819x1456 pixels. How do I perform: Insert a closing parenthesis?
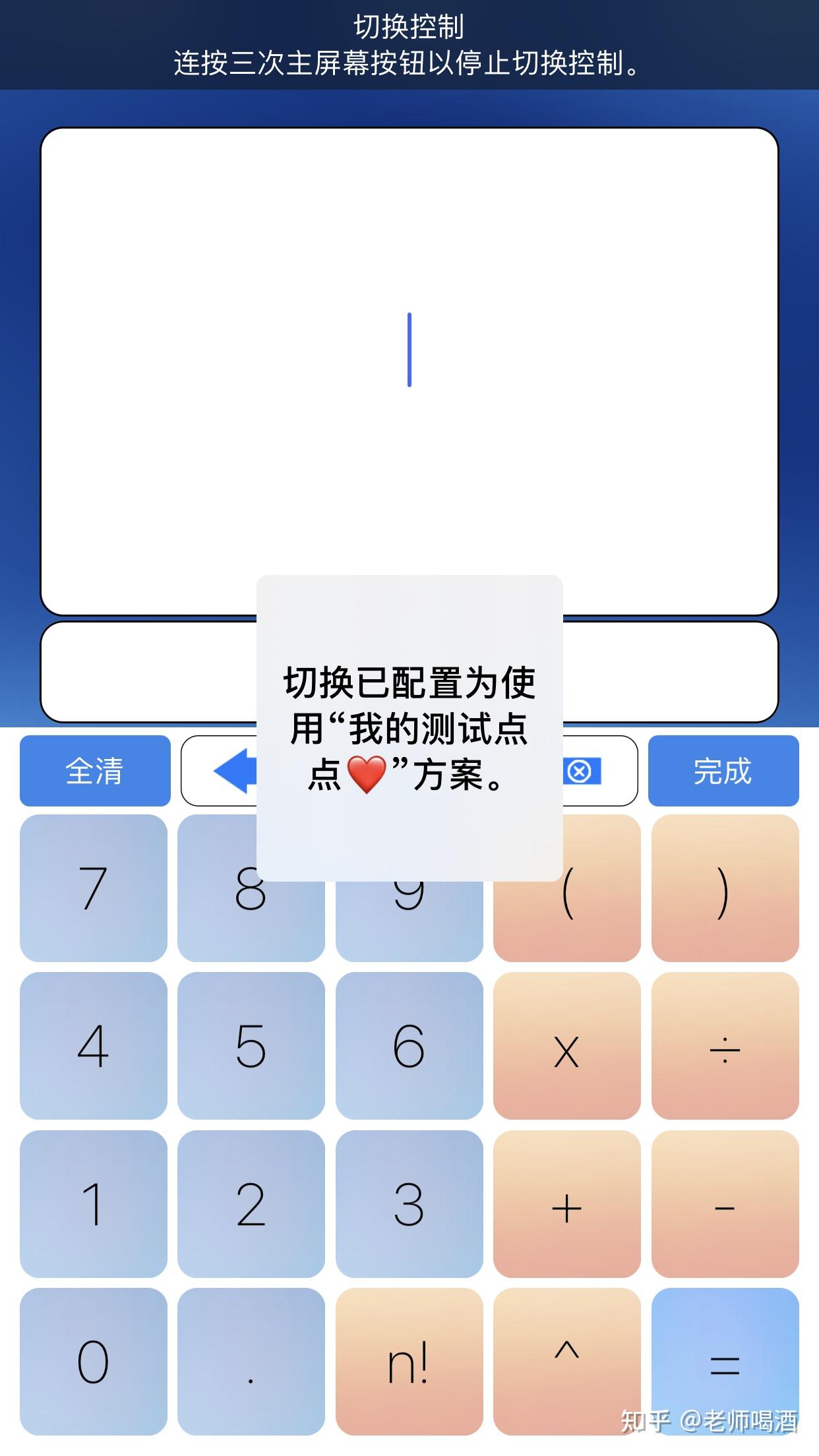click(725, 888)
